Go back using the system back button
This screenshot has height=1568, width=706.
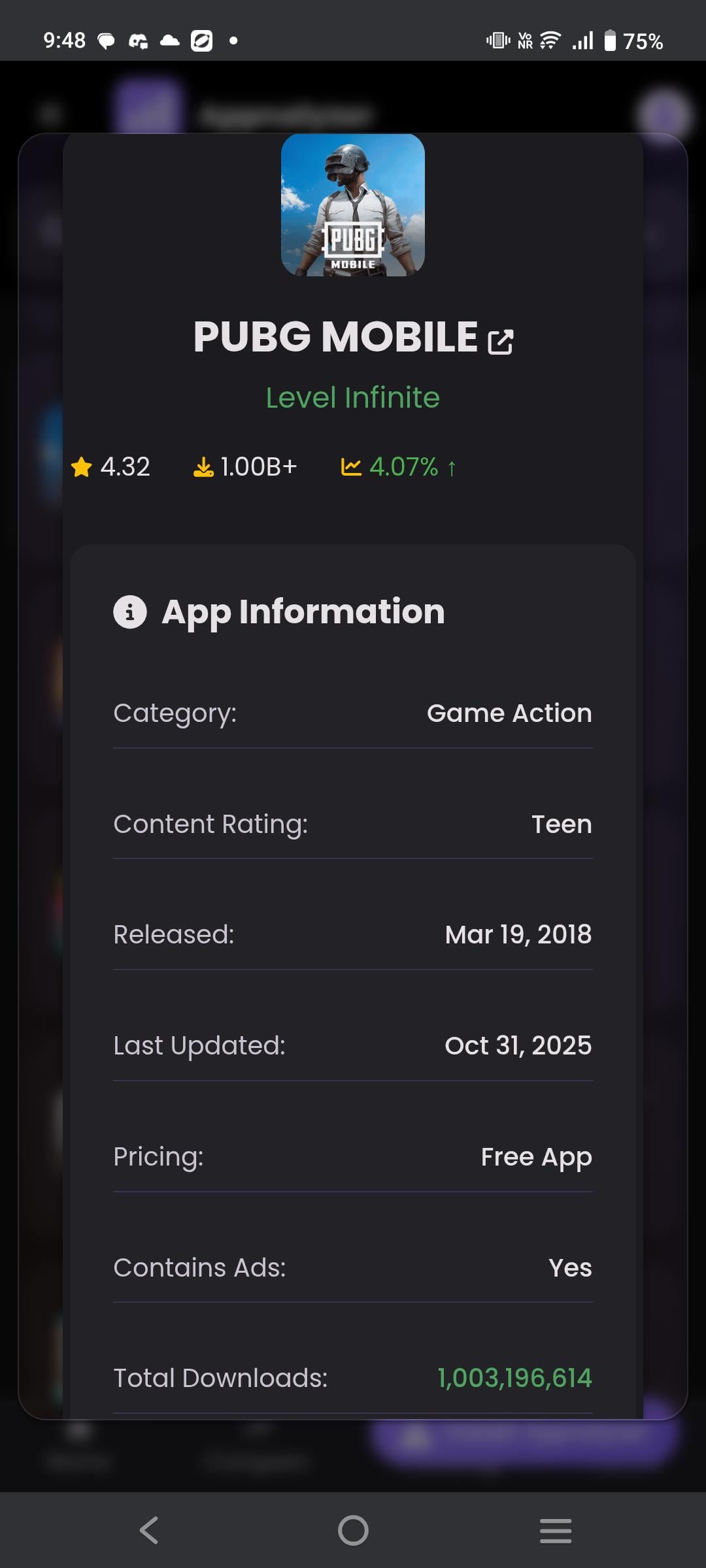(x=149, y=1530)
